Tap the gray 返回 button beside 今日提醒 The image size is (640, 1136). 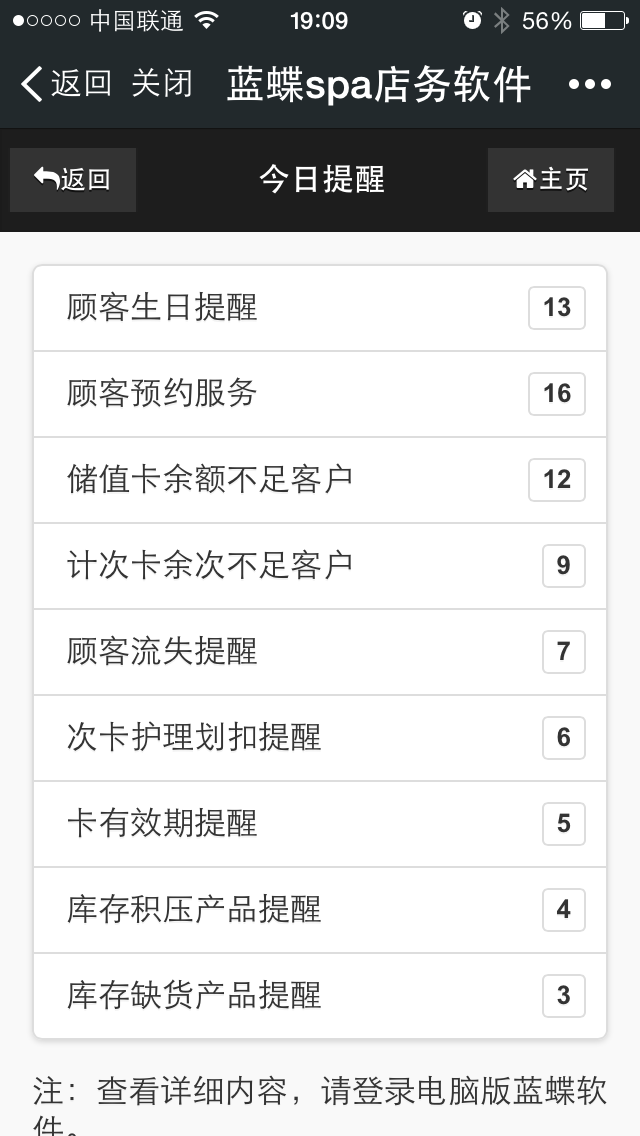coord(73,180)
